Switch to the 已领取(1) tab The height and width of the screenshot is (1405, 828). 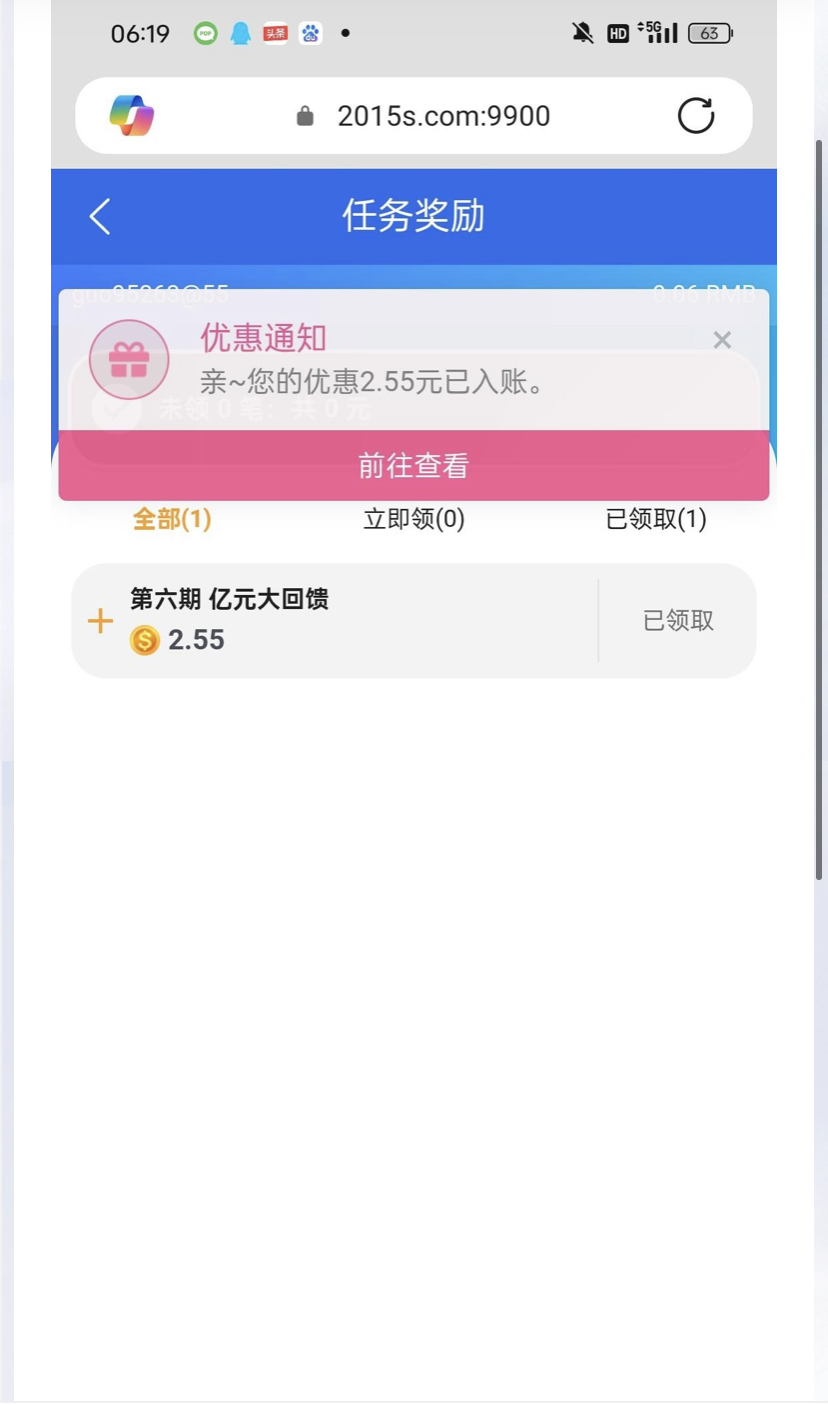[x=656, y=519]
